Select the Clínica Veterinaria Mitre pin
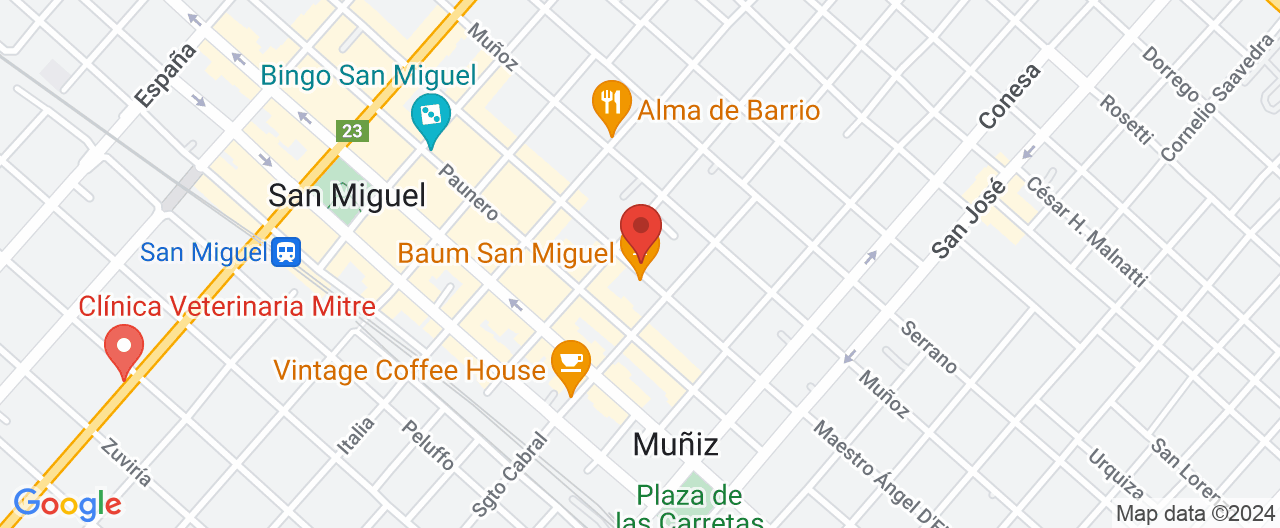Screen dimensions: 1280x528 point(124,347)
